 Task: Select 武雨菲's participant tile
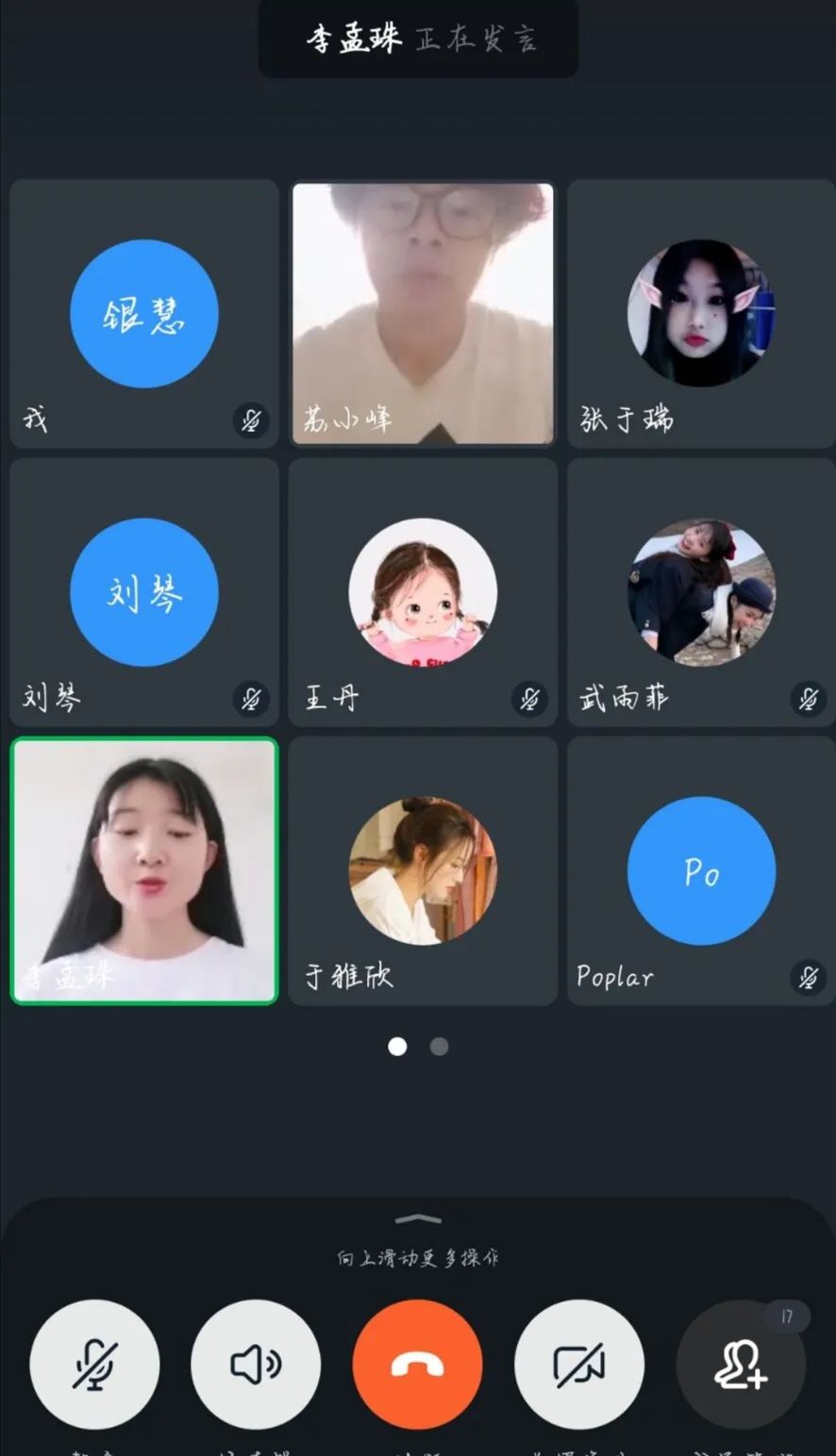tap(701, 592)
